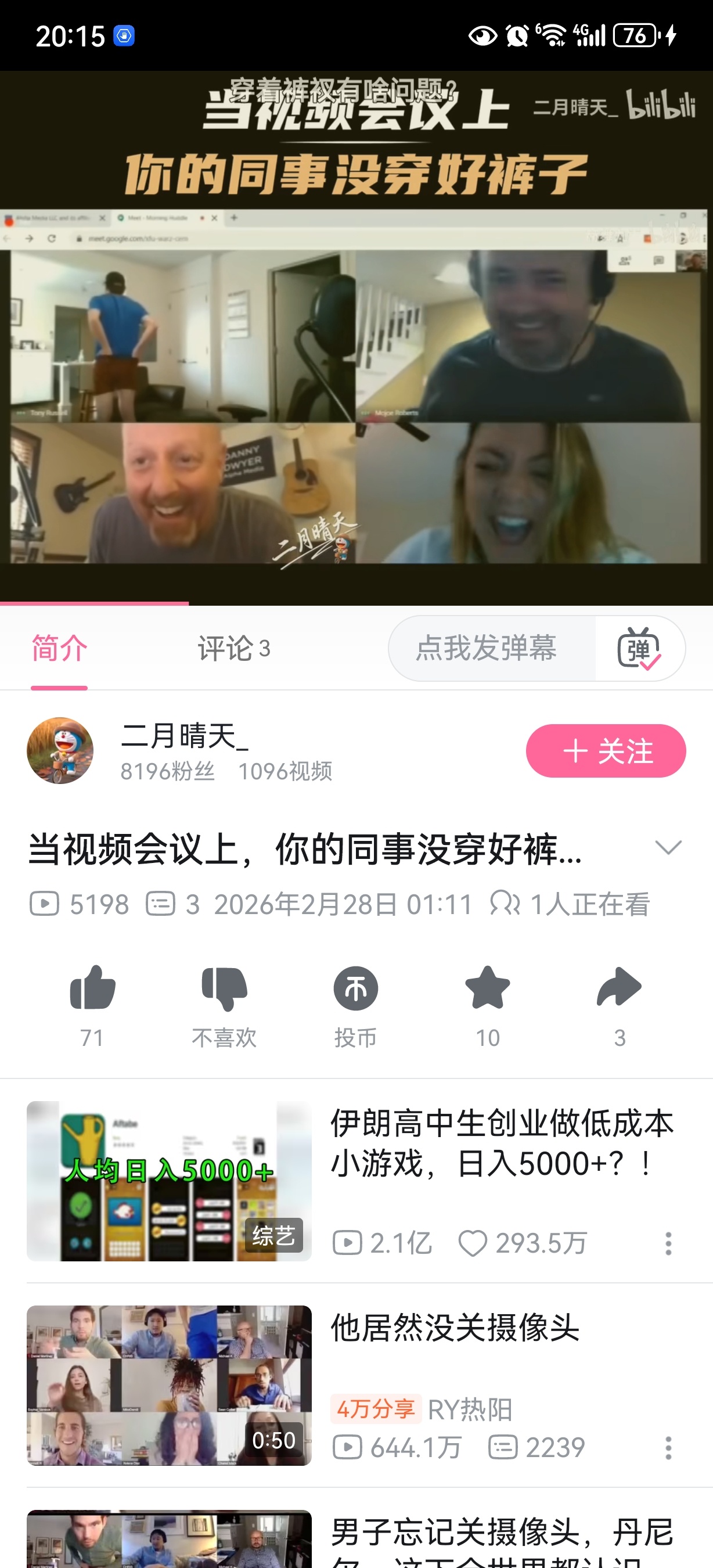Follow 二月晴天_ with the 关注 button
Image resolution: width=713 pixels, height=1568 pixels.
click(606, 750)
